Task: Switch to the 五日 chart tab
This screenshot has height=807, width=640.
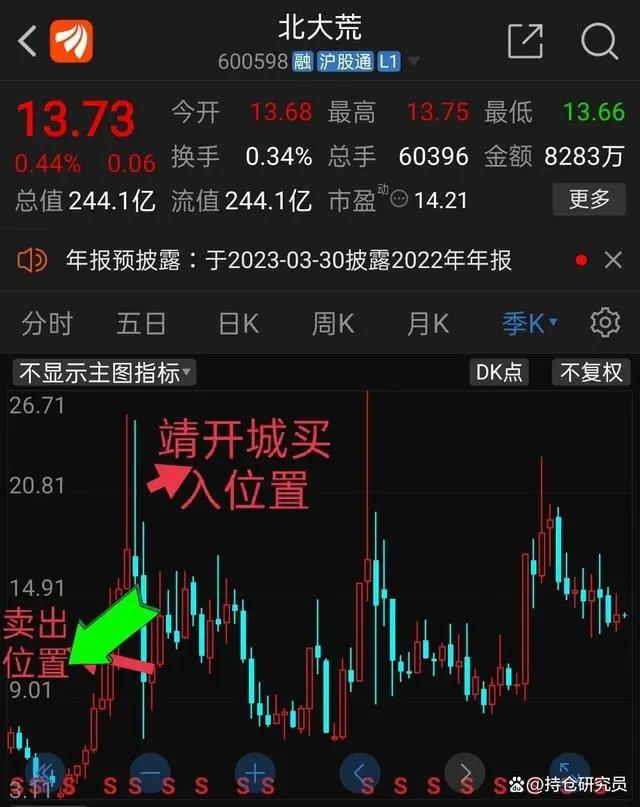Action: pyautogui.click(x=141, y=323)
